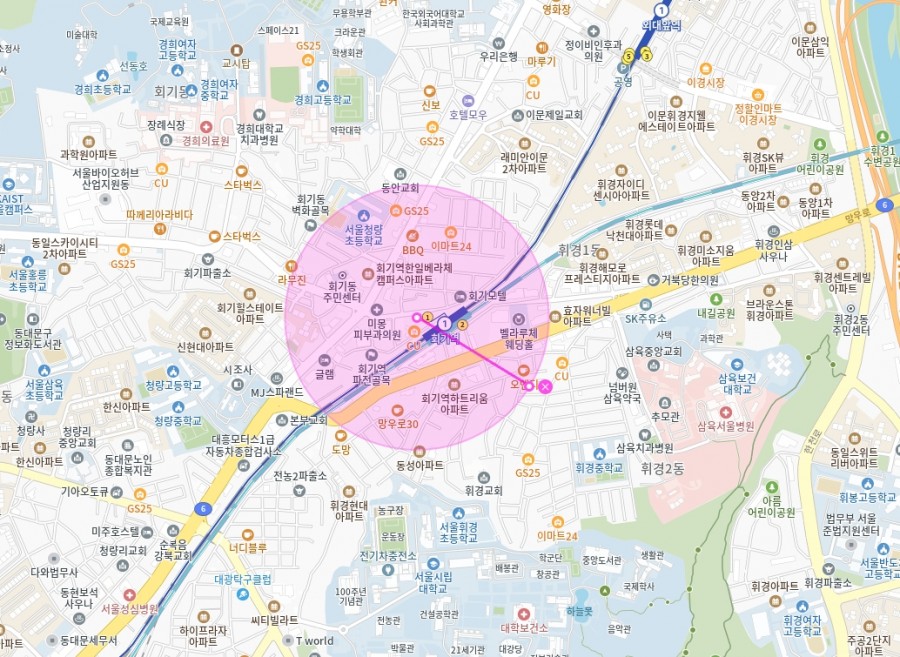Remove the pink radius measurement with X
900x657 pixels.
point(546,386)
